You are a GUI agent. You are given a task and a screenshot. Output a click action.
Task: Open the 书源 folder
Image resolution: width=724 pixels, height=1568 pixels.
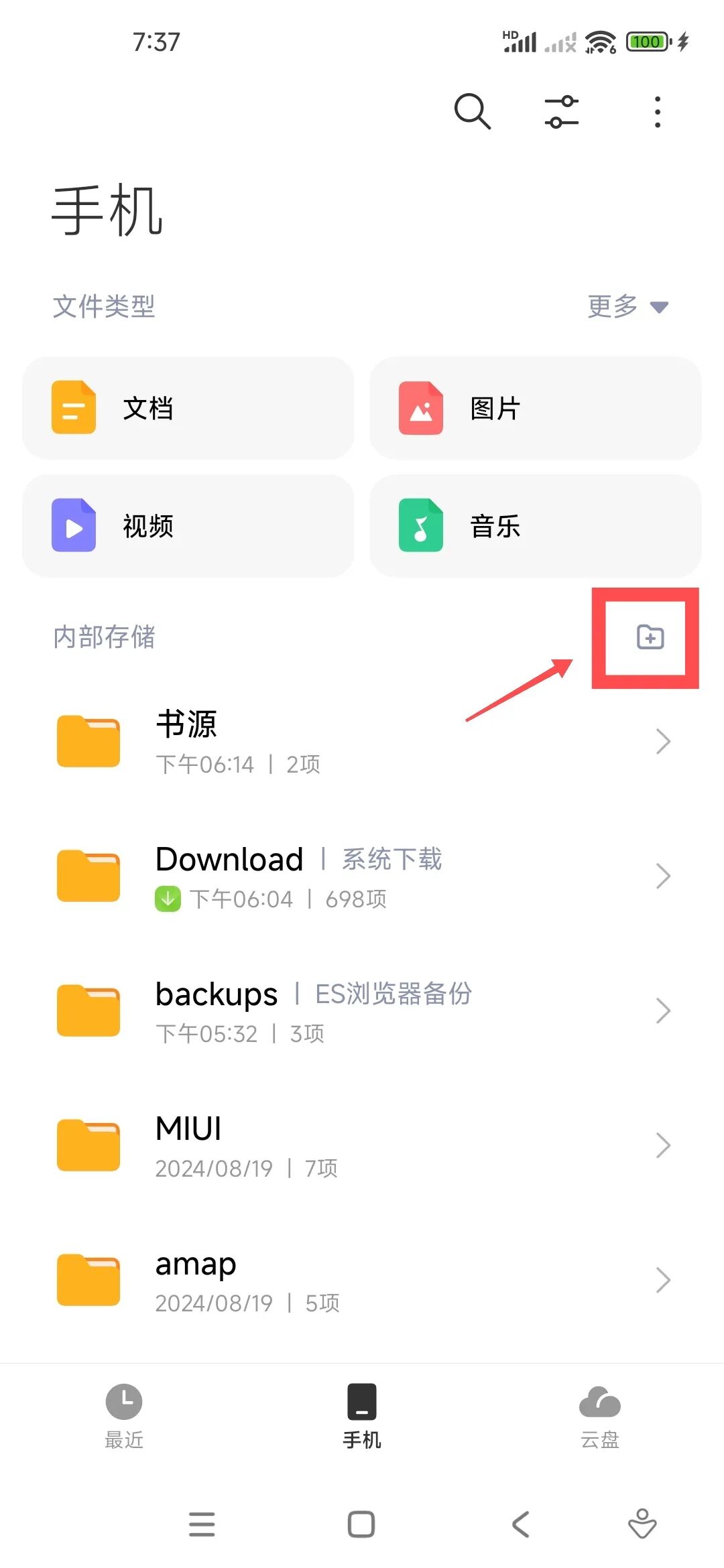click(362, 742)
